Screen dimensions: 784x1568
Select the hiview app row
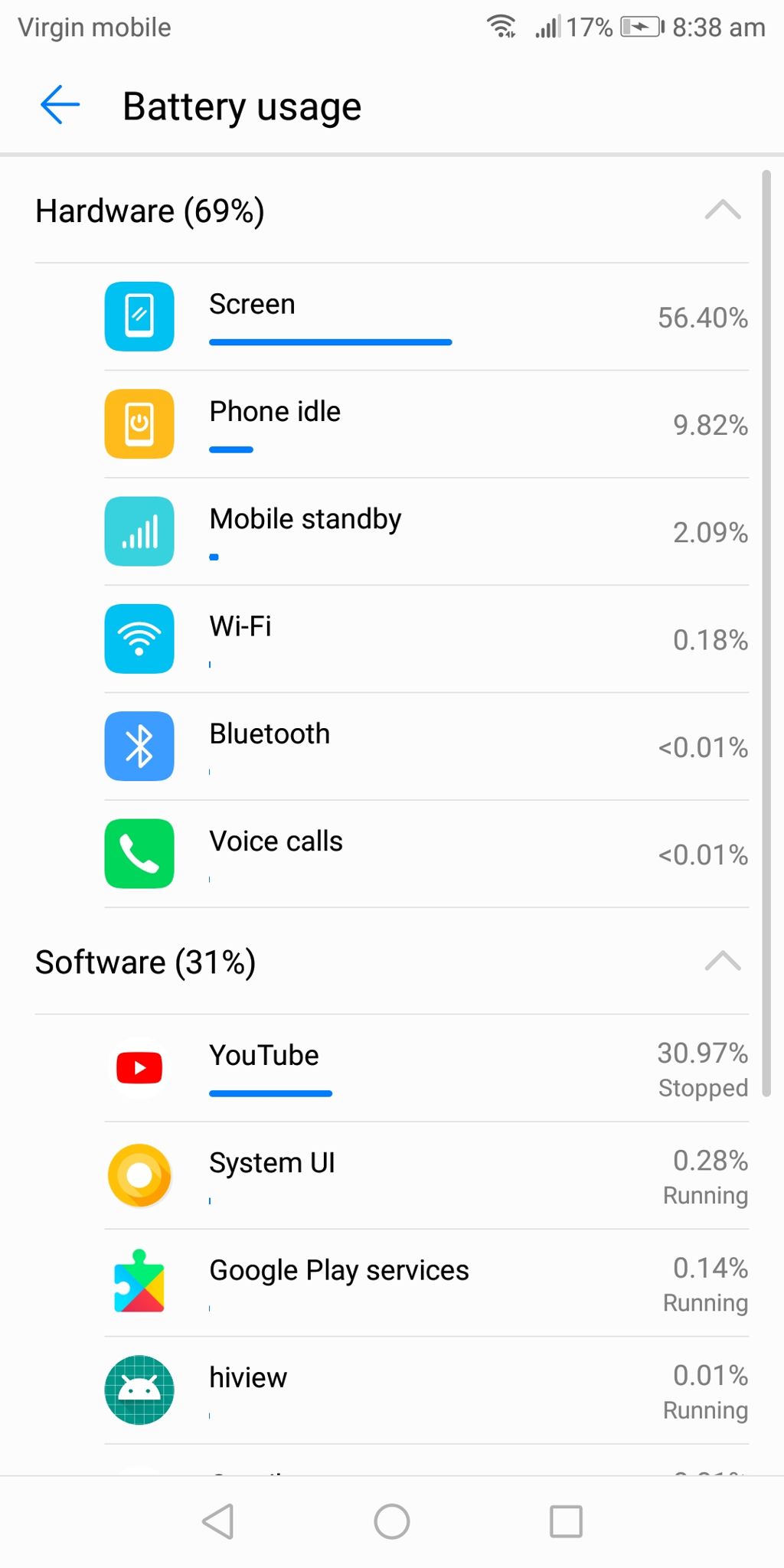[426, 1390]
